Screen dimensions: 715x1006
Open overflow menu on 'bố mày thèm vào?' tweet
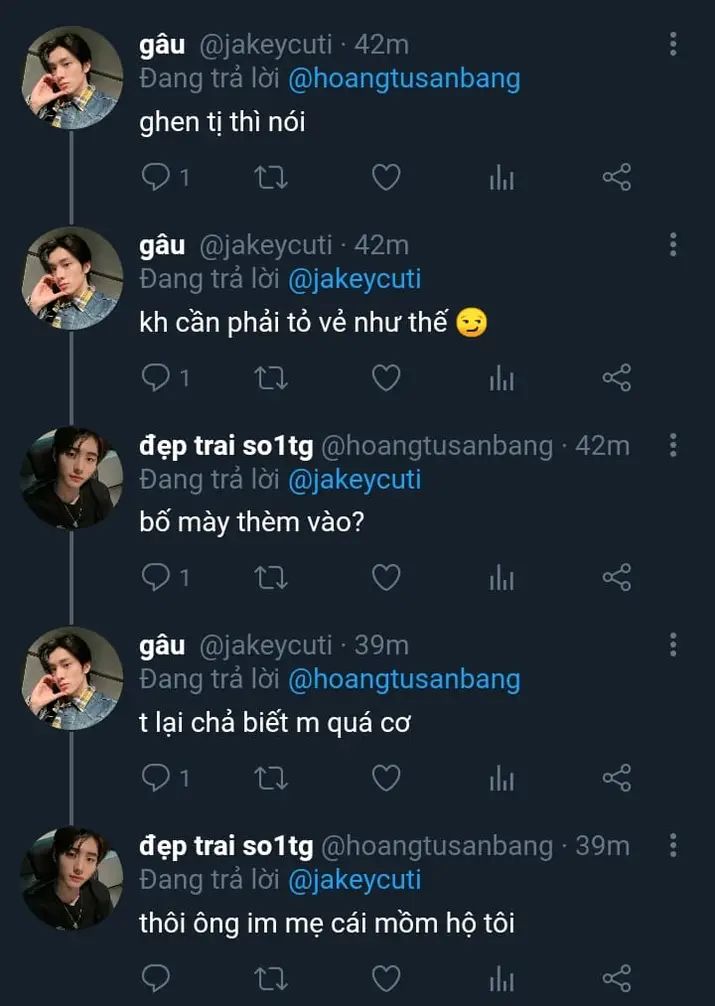673,445
